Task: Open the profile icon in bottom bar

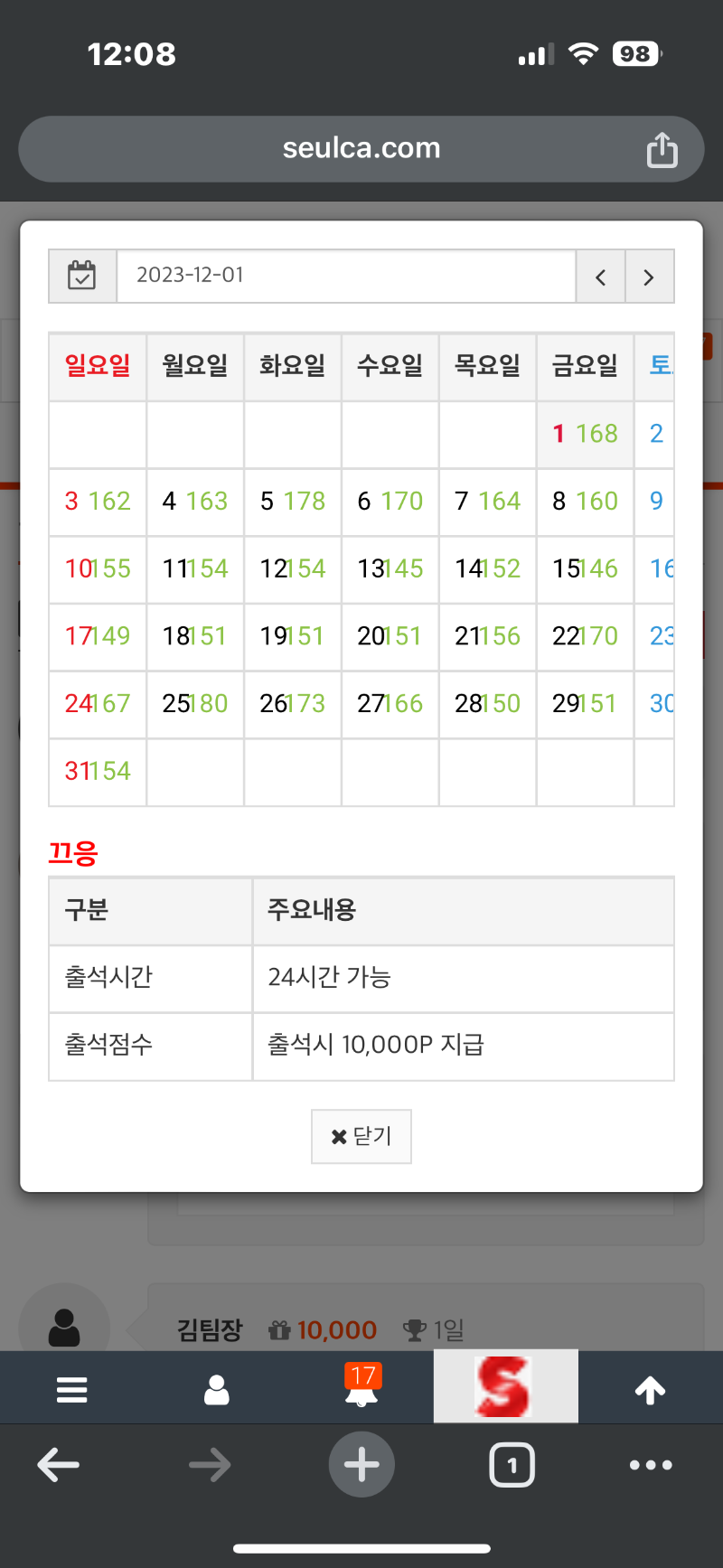Action: 217,1389
